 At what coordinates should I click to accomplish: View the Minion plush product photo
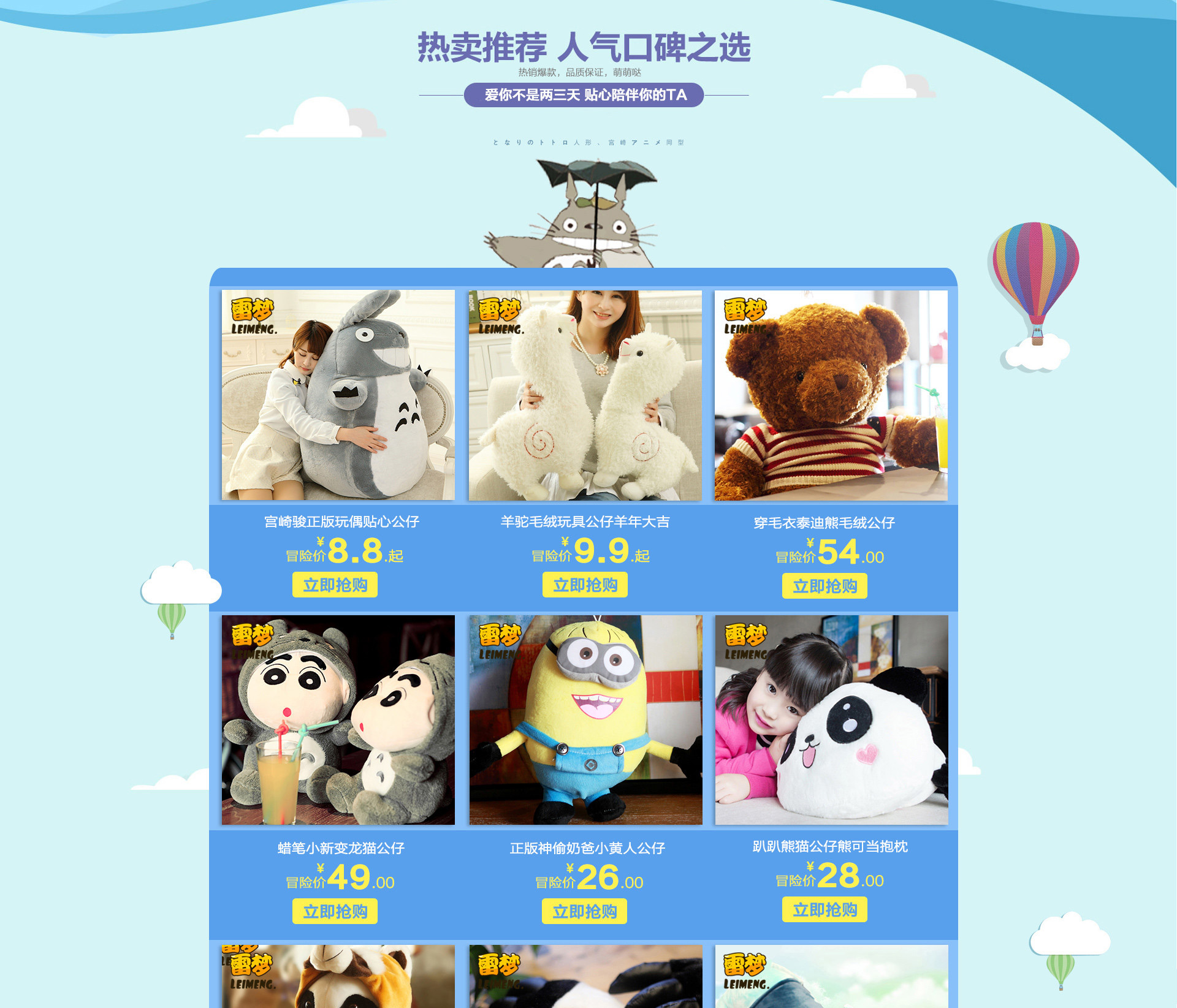pos(585,720)
